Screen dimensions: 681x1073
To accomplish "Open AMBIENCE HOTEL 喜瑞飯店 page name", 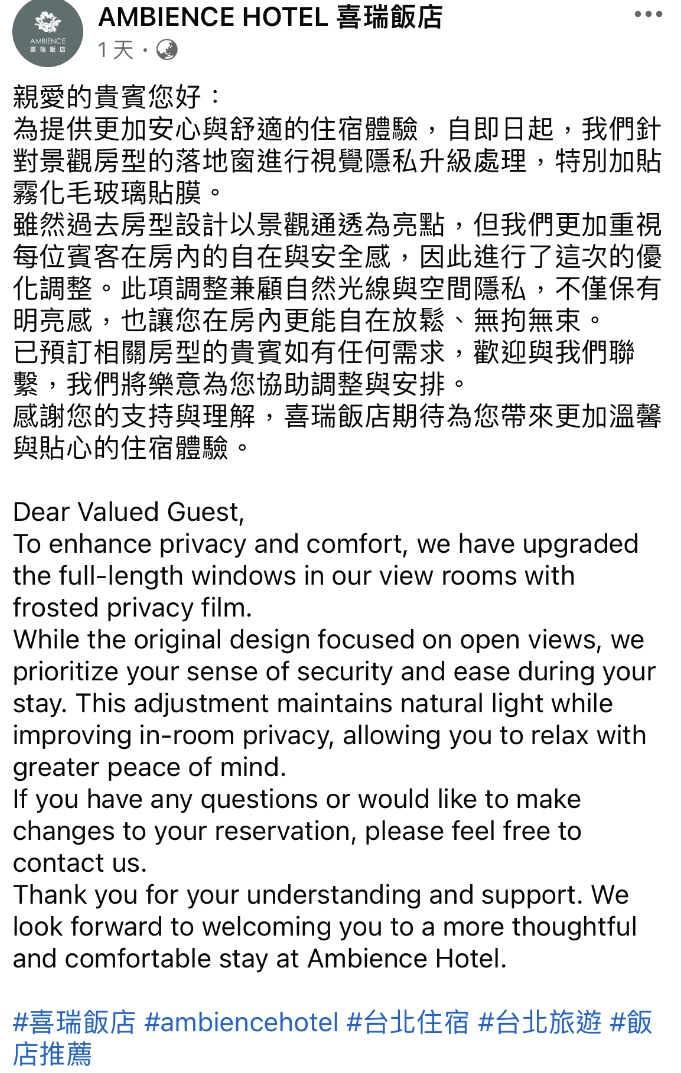I will pyautogui.click(x=270, y=17).
